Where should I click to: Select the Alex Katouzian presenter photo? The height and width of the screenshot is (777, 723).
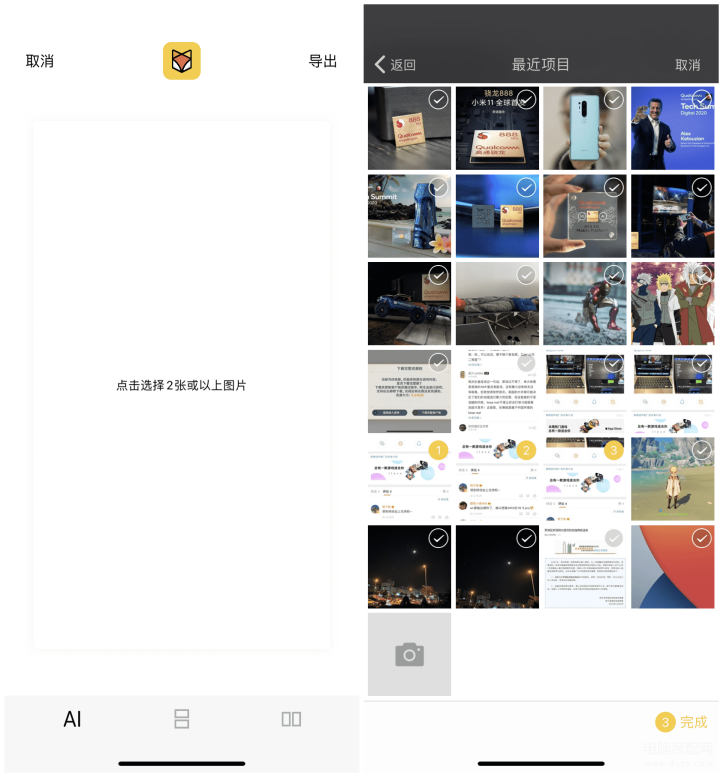(x=672, y=128)
